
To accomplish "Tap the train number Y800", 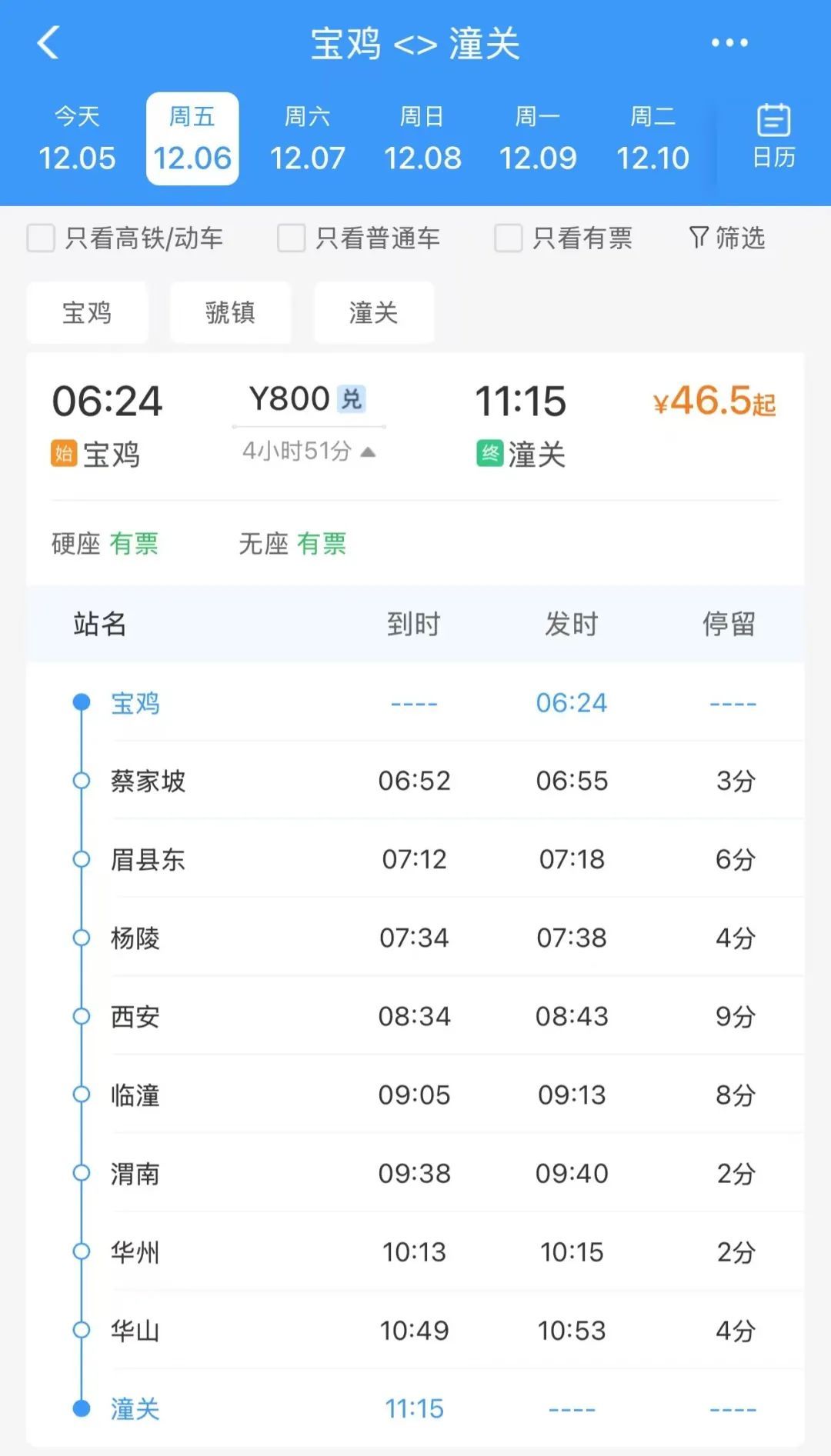I will pyautogui.click(x=291, y=398).
